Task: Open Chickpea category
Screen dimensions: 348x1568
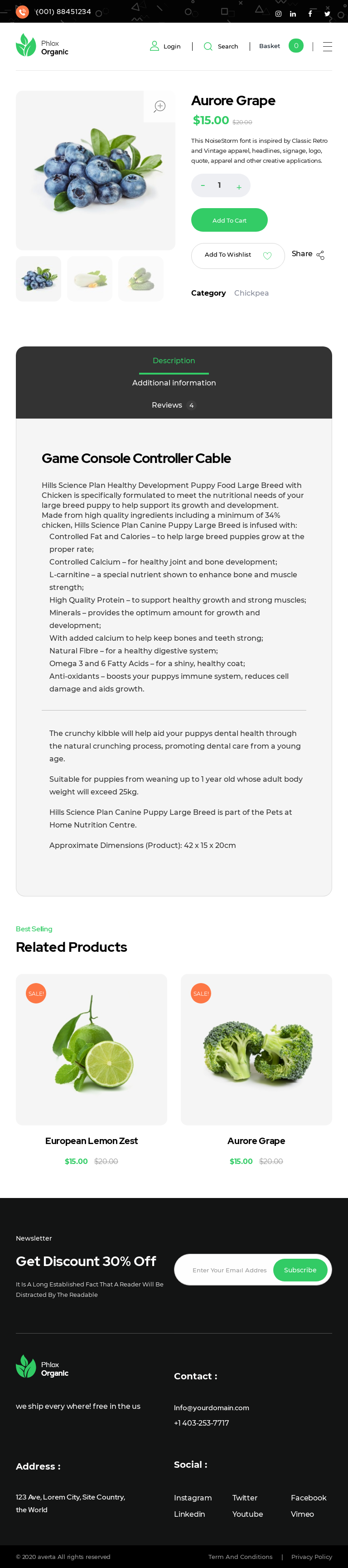Action: (251, 293)
